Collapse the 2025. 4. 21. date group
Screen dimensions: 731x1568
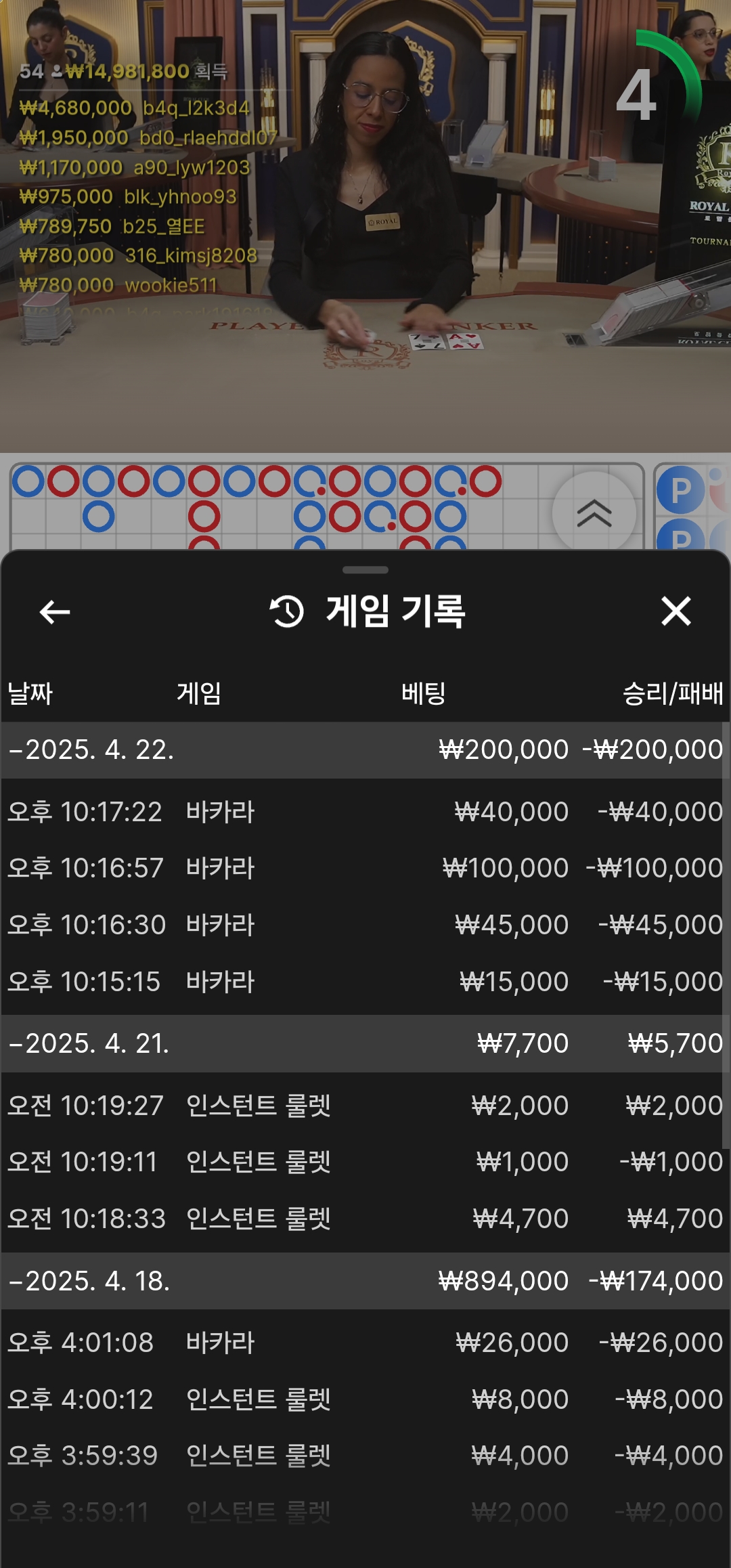89,1043
